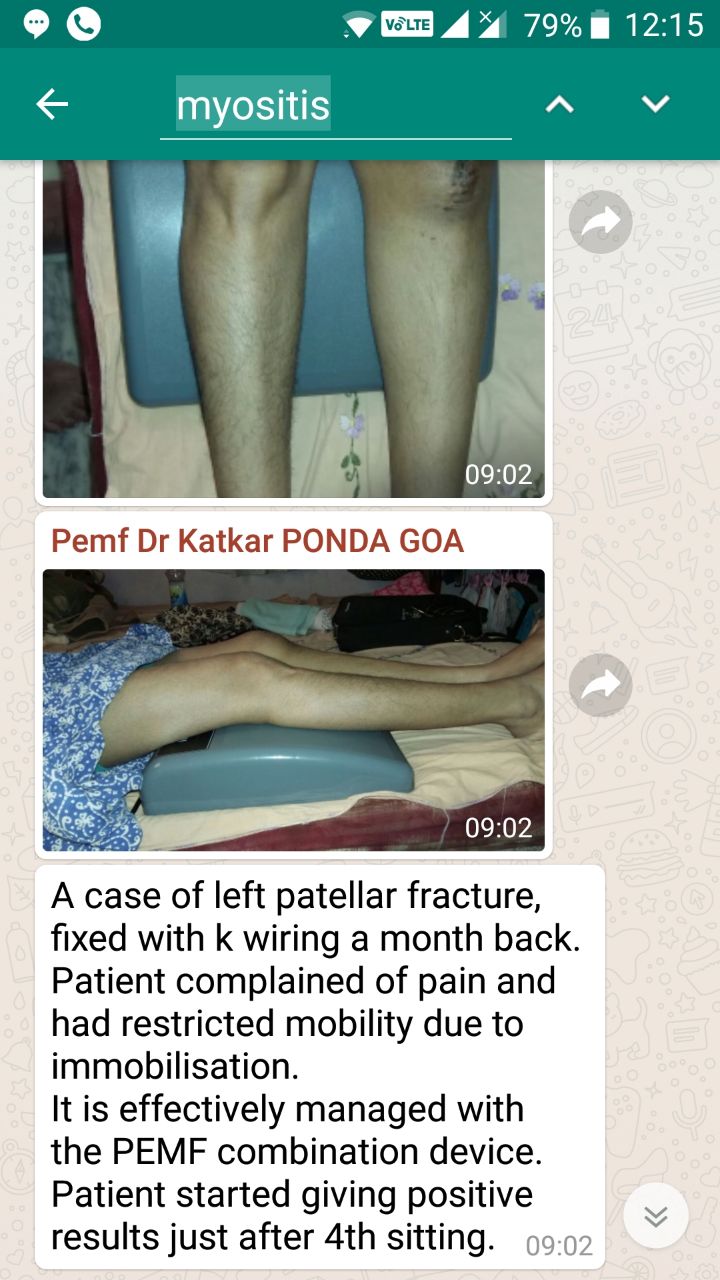The image size is (720, 1280).
Task: Forward the knees photo above
Action: 600,222
